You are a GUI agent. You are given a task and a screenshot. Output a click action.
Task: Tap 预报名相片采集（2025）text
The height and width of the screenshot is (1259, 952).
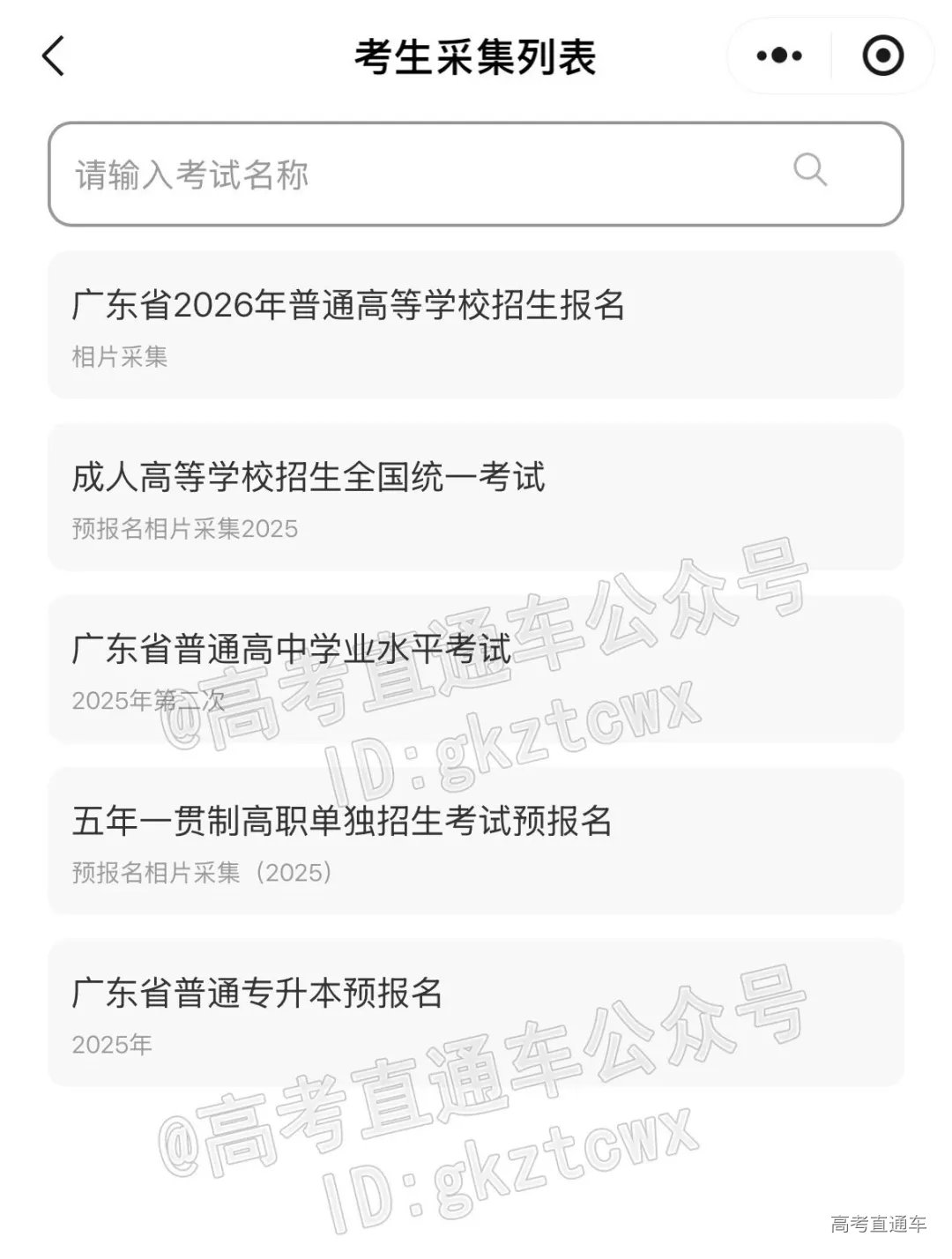[x=201, y=873]
